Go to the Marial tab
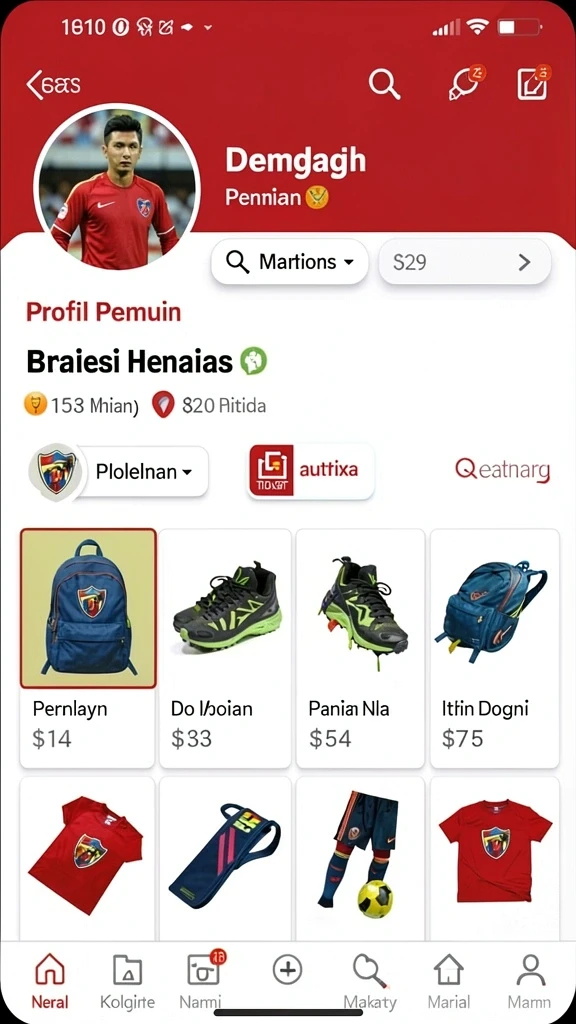This screenshot has height=1024, width=576. point(449,982)
